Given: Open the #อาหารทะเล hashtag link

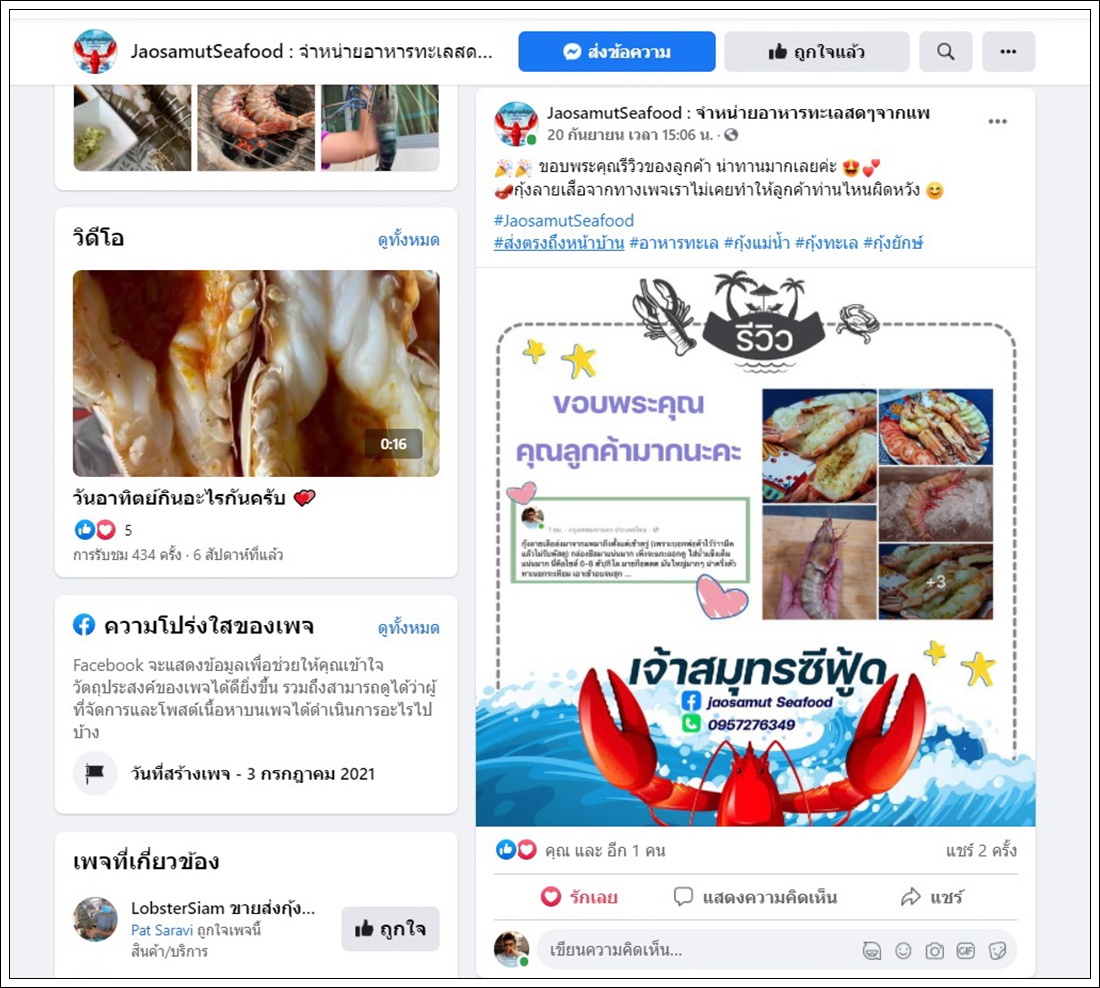Looking at the screenshot, I should click(673, 243).
